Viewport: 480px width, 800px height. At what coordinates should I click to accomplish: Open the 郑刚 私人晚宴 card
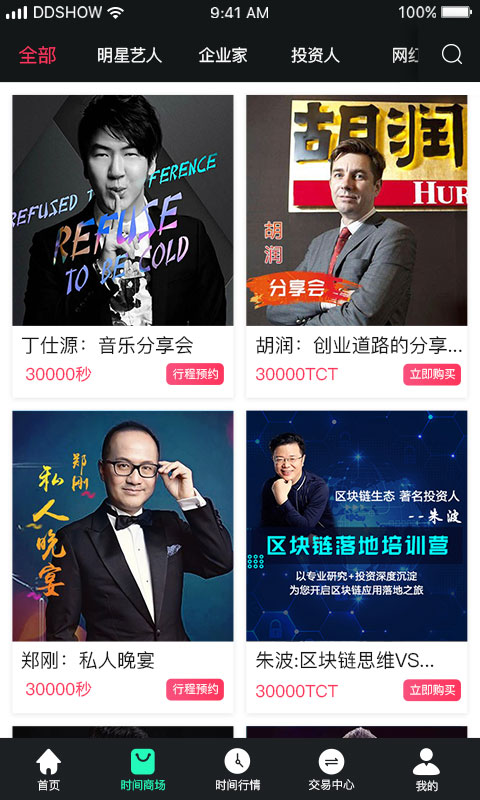click(123, 562)
